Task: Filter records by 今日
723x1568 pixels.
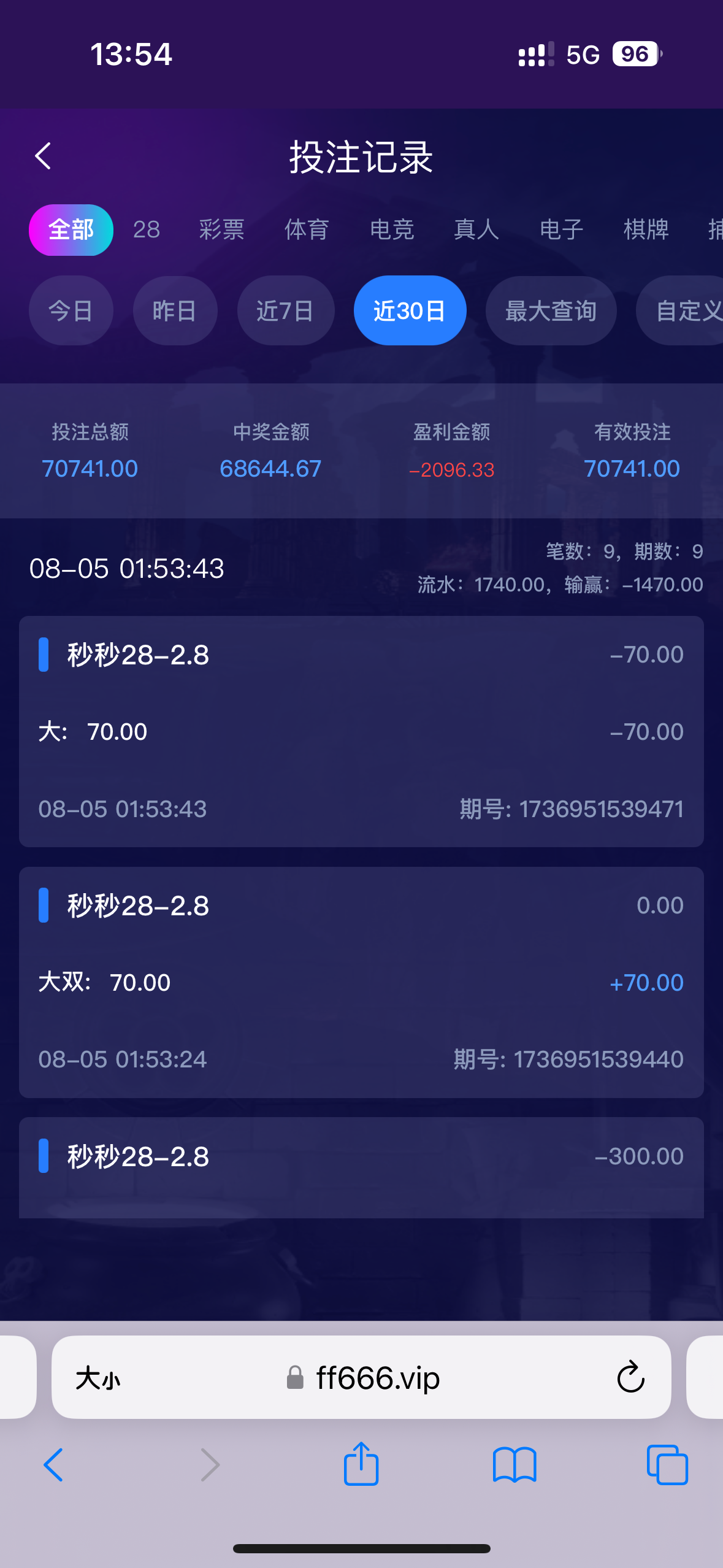Action: [71, 311]
